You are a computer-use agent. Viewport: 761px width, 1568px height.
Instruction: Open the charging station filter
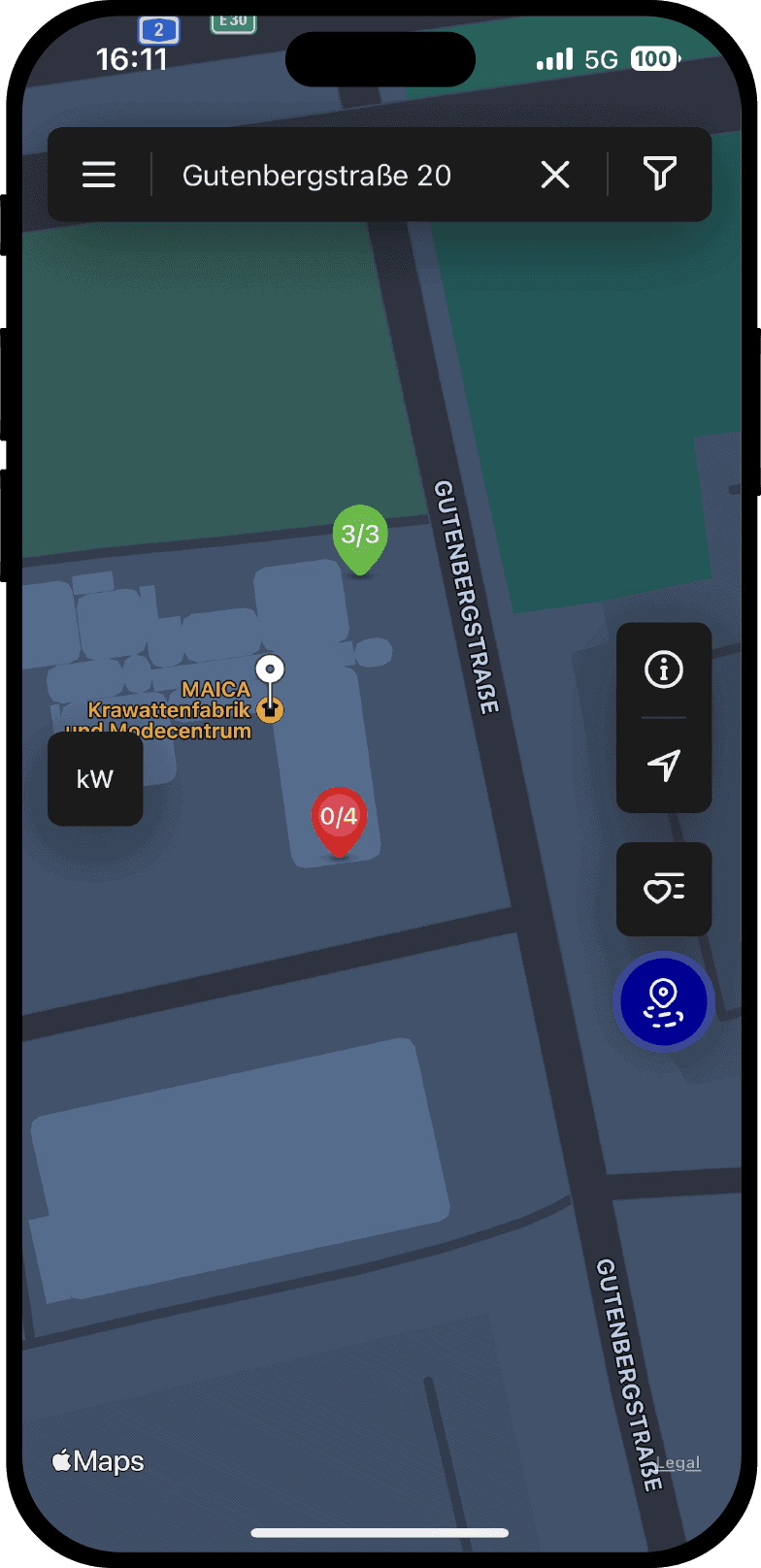point(659,175)
